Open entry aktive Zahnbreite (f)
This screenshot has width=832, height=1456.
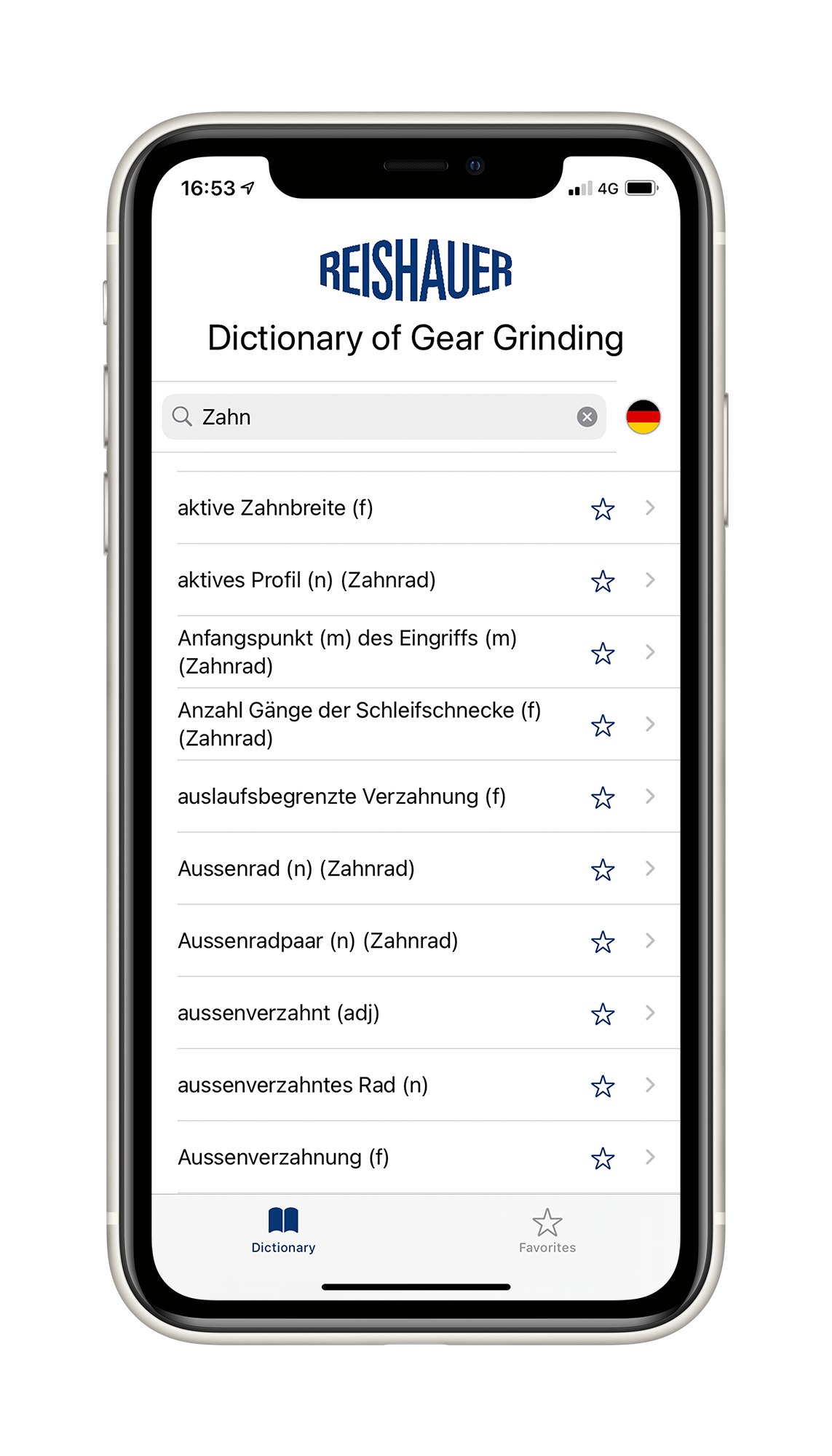point(428,507)
